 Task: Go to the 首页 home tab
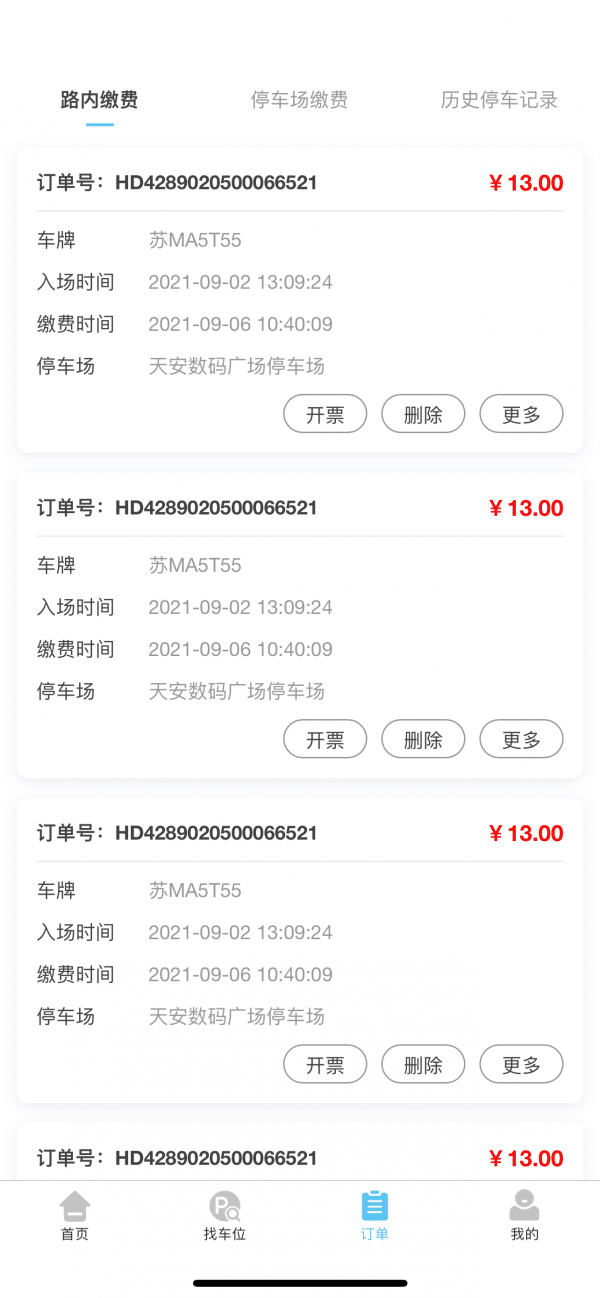coord(75,1215)
